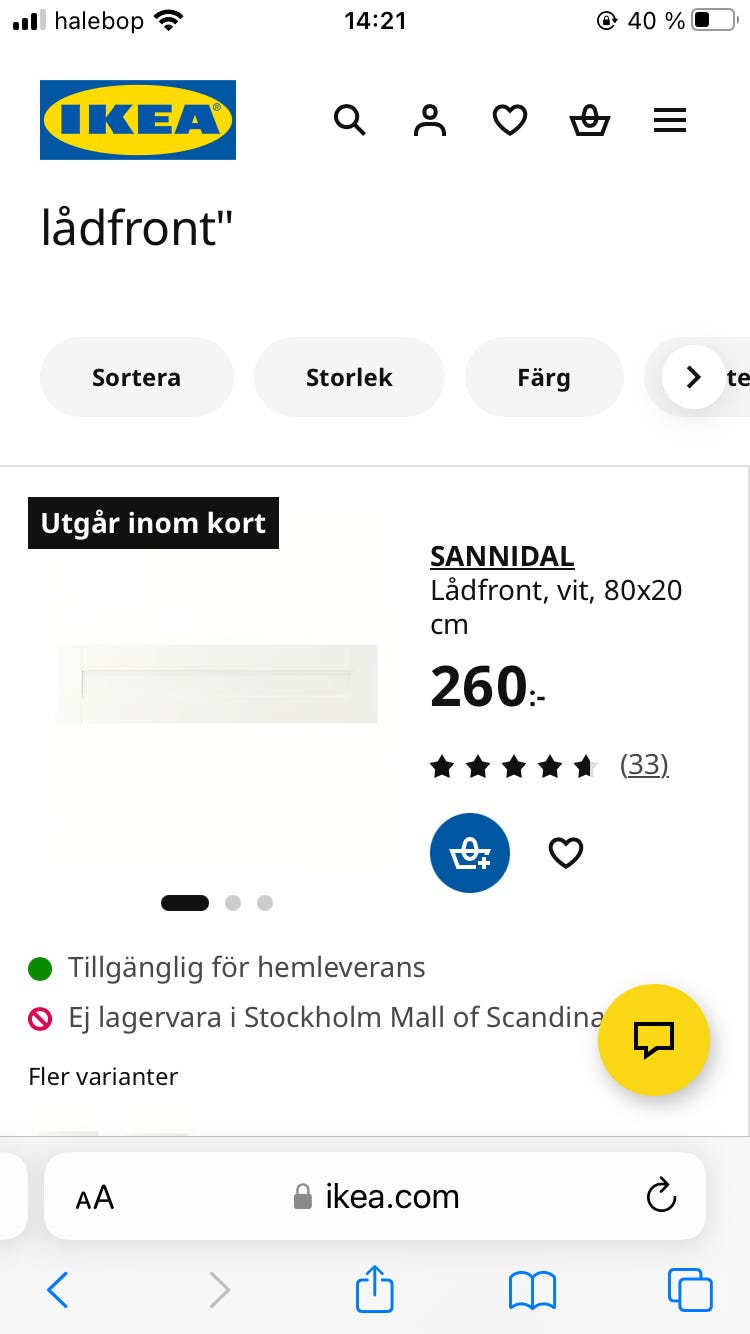Image resolution: width=750 pixels, height=1334 pixels.
Task: Open the yellow chat bubble
Action: [654, 1040]
